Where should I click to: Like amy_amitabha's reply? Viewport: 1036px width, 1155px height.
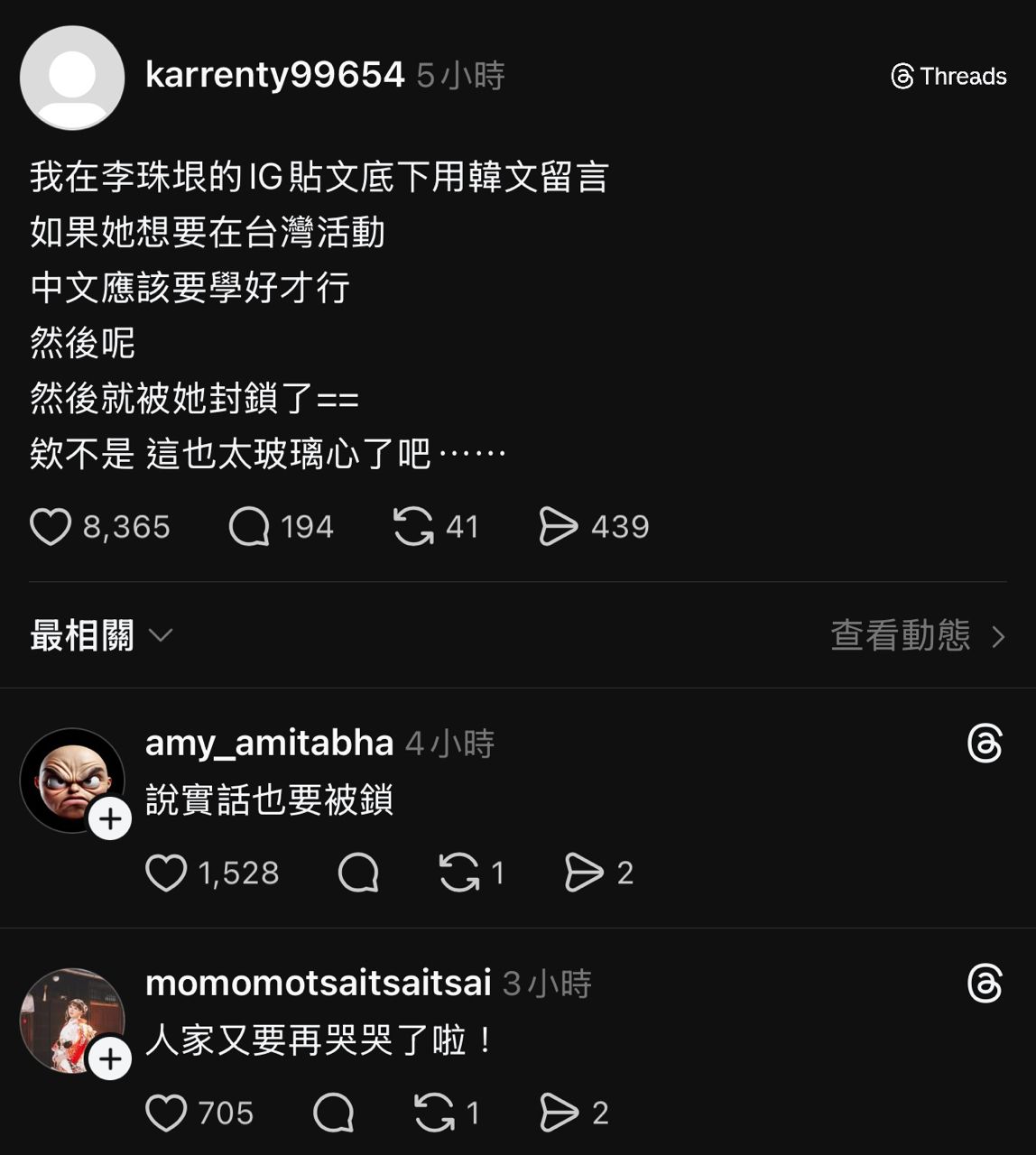(x=166, y=873)
